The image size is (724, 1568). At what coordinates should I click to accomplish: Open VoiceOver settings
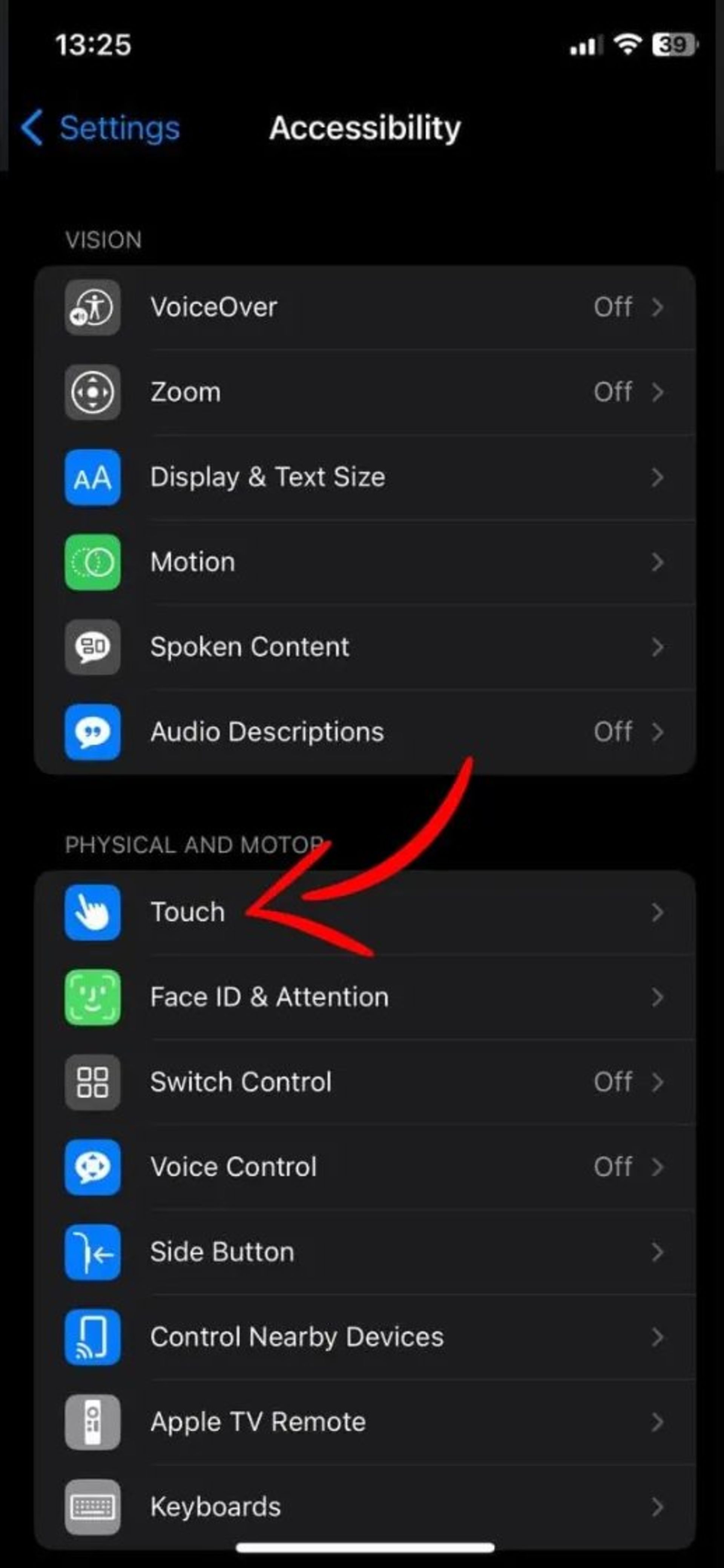(364, 307)
